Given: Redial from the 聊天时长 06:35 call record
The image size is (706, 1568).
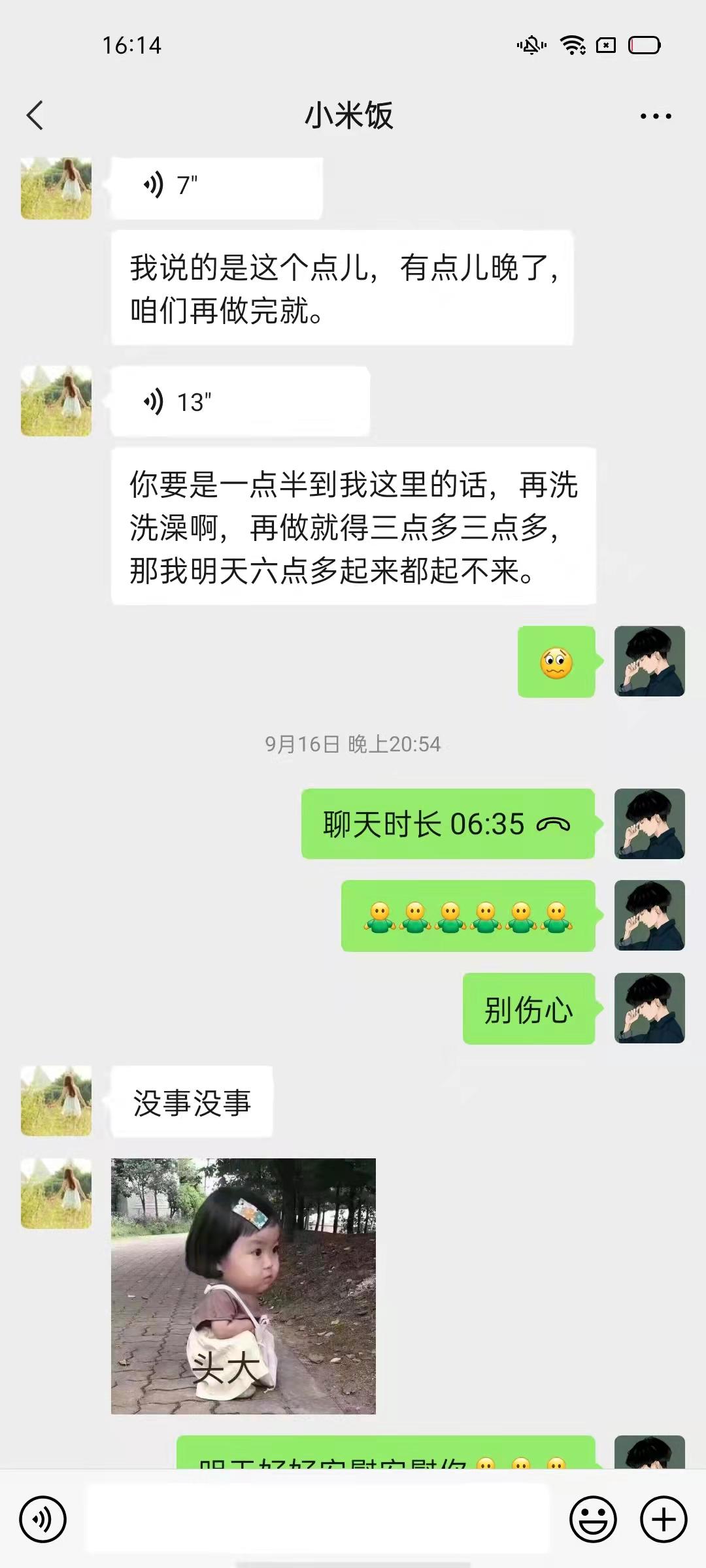Looking at the screenshot, I should [x=447, y=824].
